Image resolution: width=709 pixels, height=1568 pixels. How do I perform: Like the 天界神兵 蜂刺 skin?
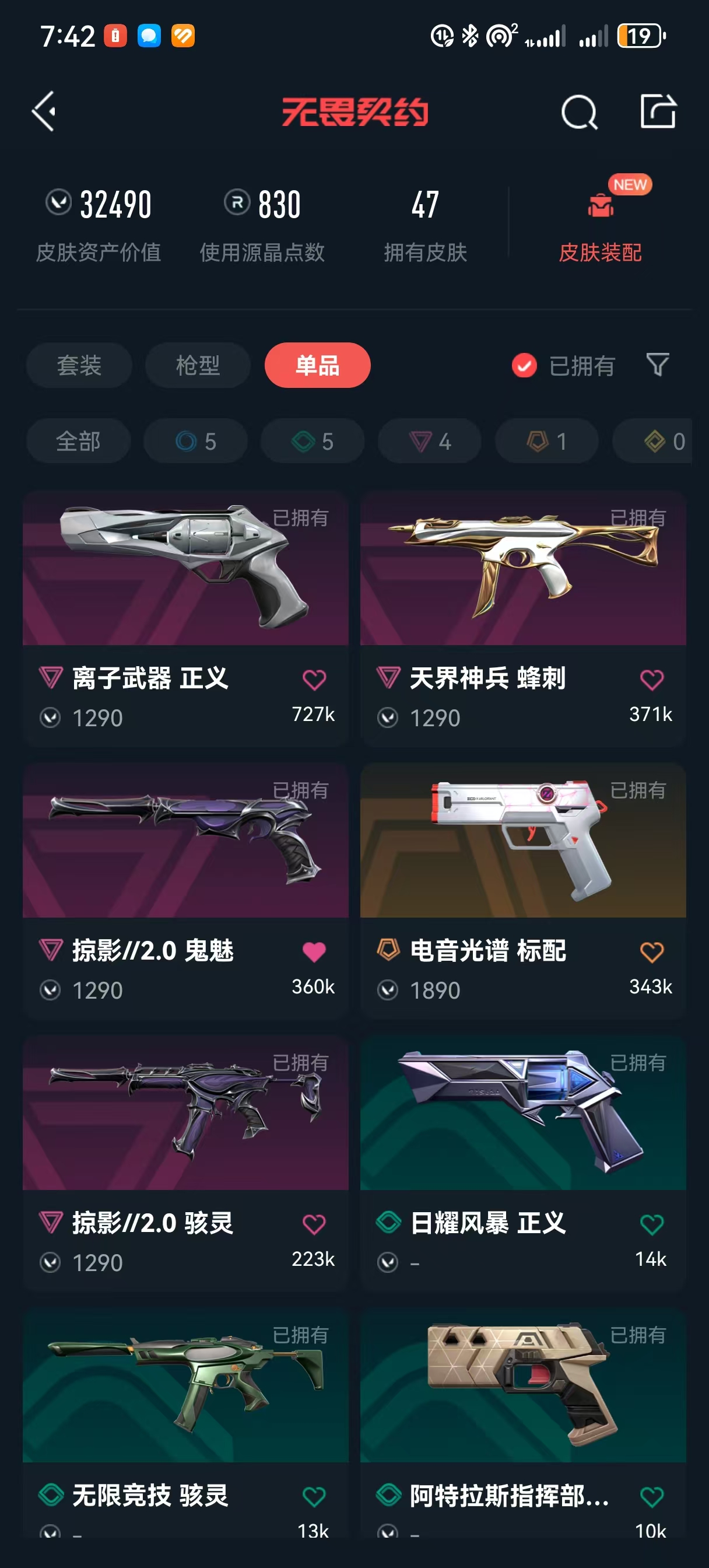652,680
